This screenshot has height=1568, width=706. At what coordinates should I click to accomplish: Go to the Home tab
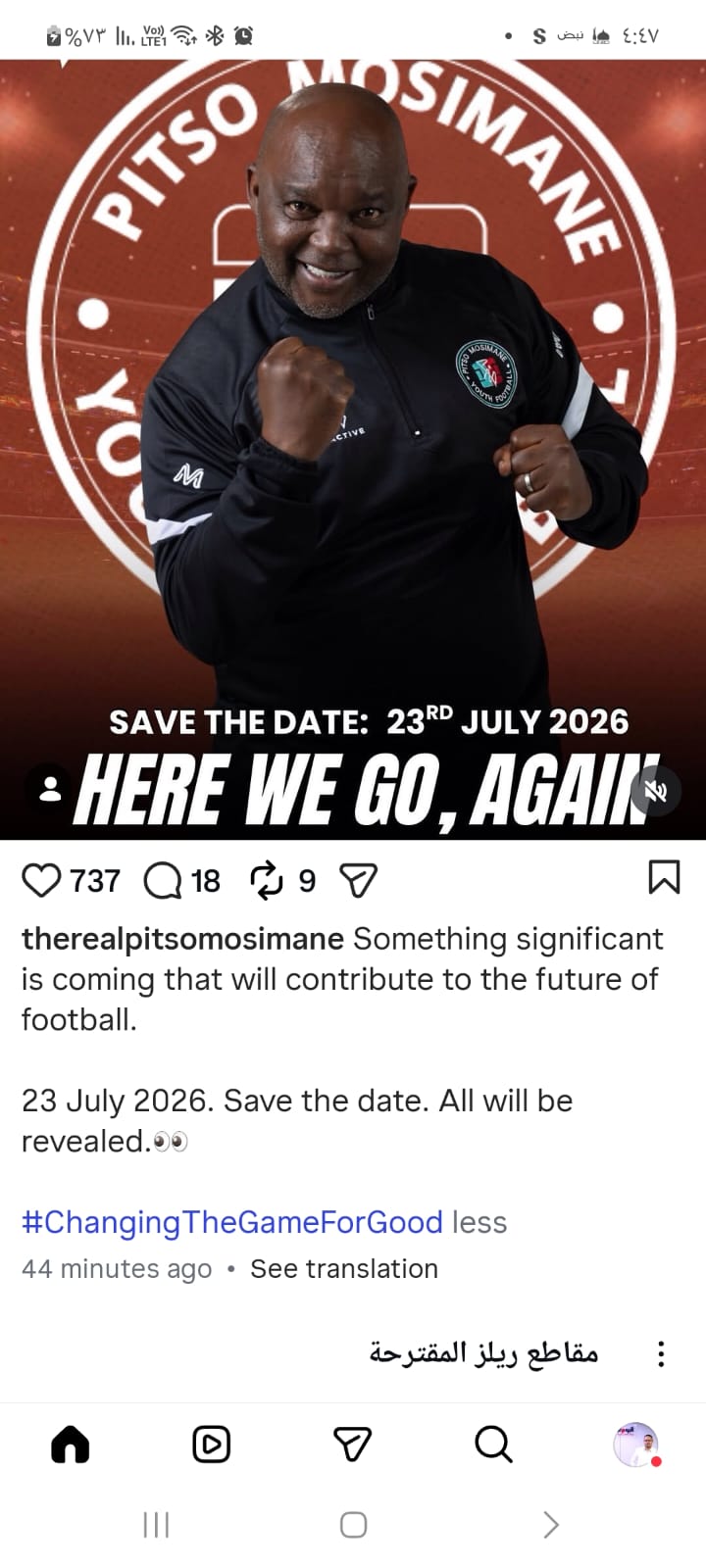click(70, 1445)
